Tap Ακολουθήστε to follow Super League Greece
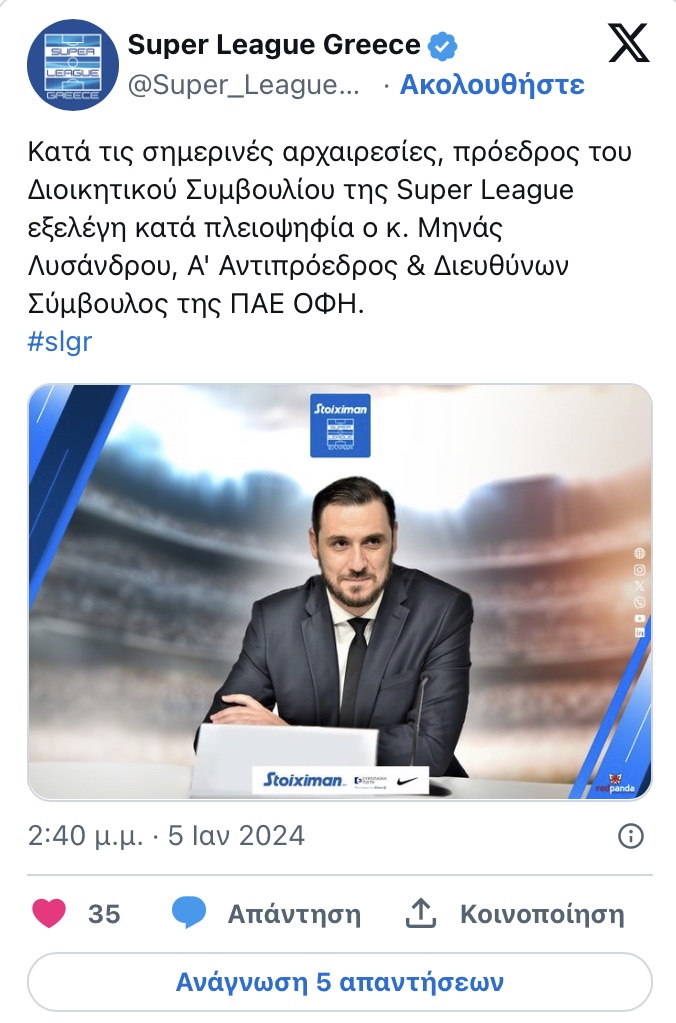 coord(491,85)
